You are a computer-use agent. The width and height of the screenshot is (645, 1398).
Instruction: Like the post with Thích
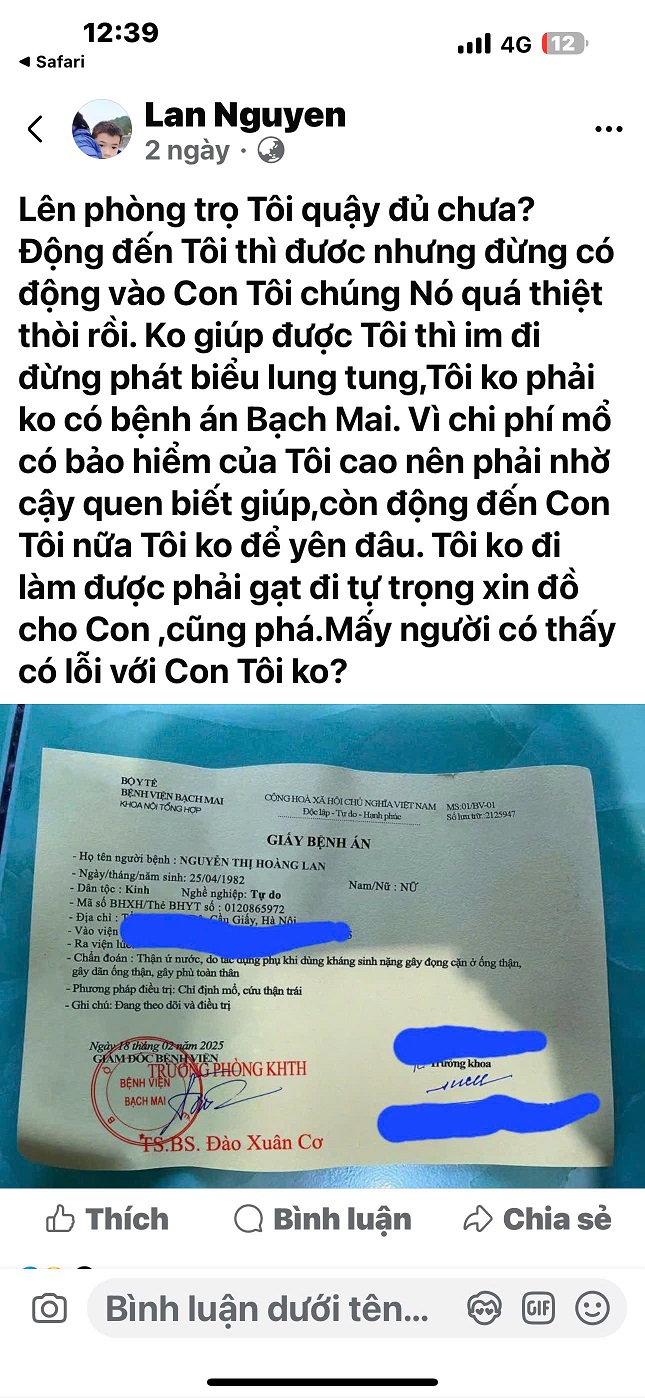107,1219
